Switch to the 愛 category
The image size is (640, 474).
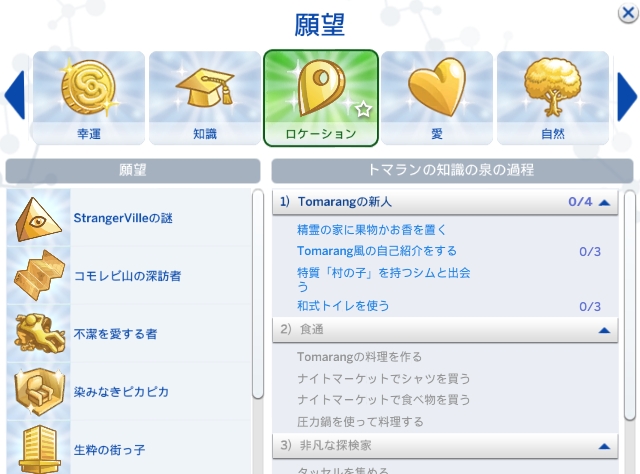(437, 98)
